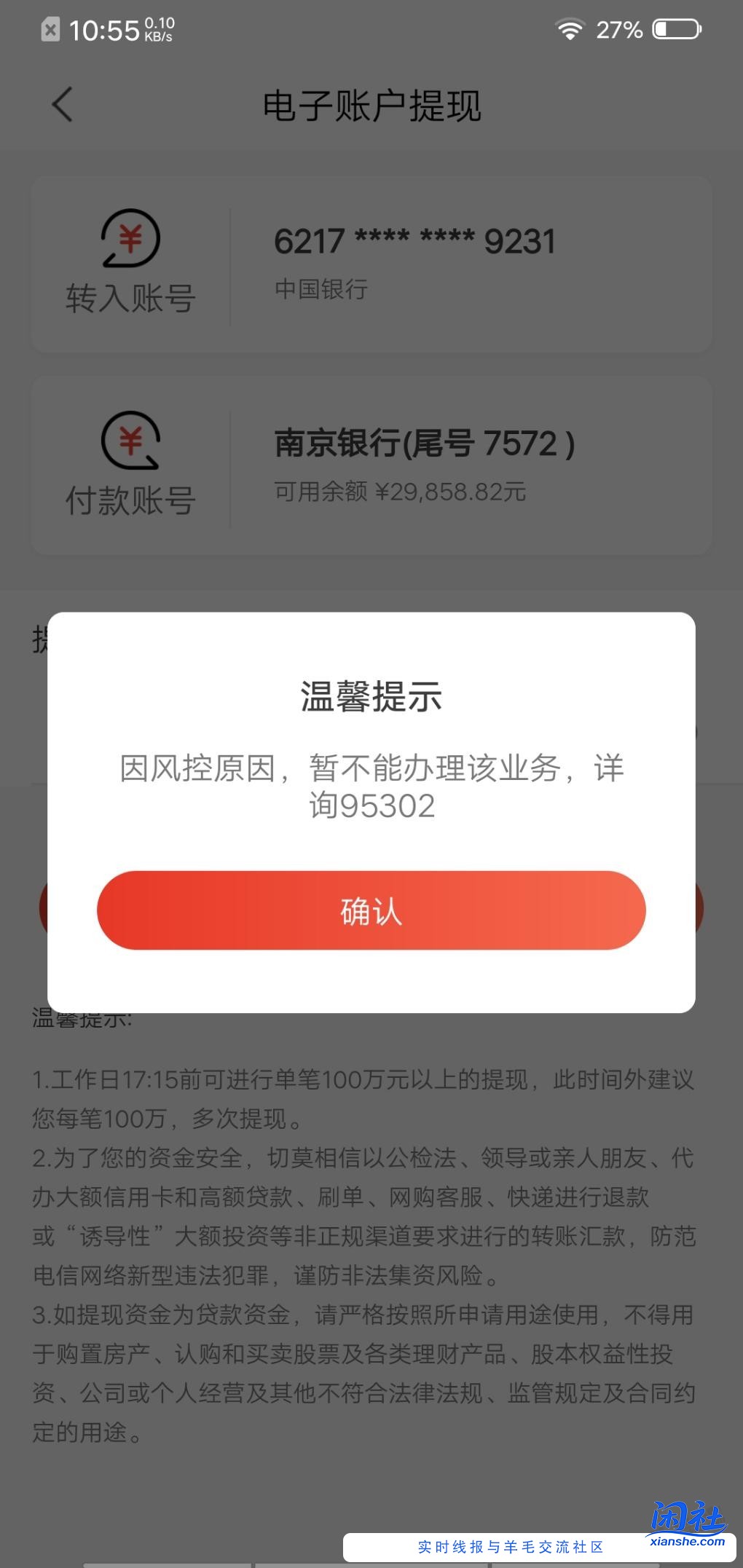This screenshot has height=1568, width=743.
Task: Tap the network speed indicator showing 0.10 KB/s
Action: 157,30
